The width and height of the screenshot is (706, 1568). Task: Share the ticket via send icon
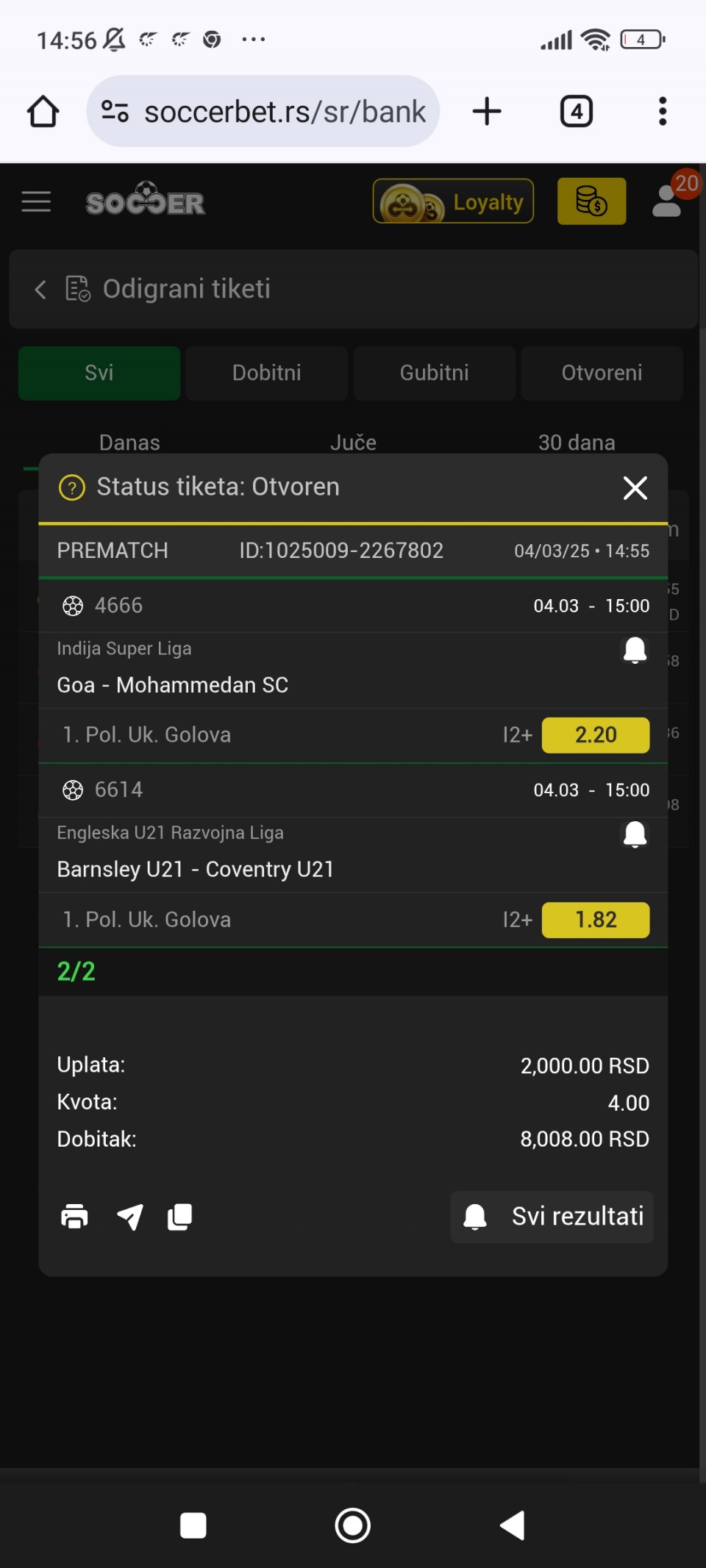(130, 1217)
